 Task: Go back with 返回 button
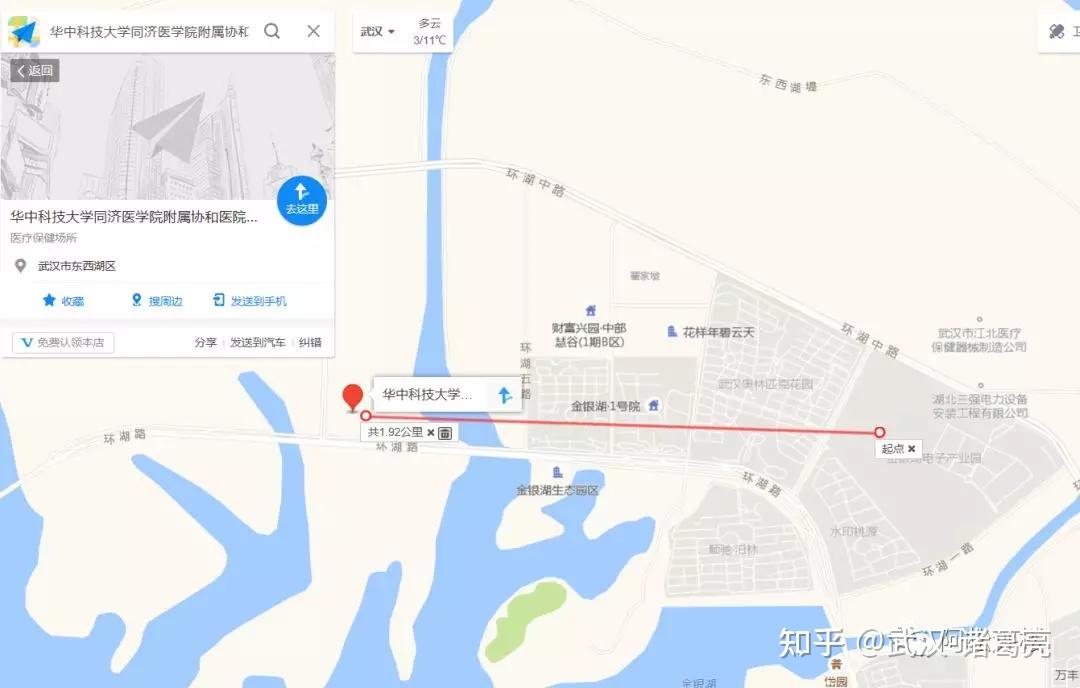click(x=35, y=71)
